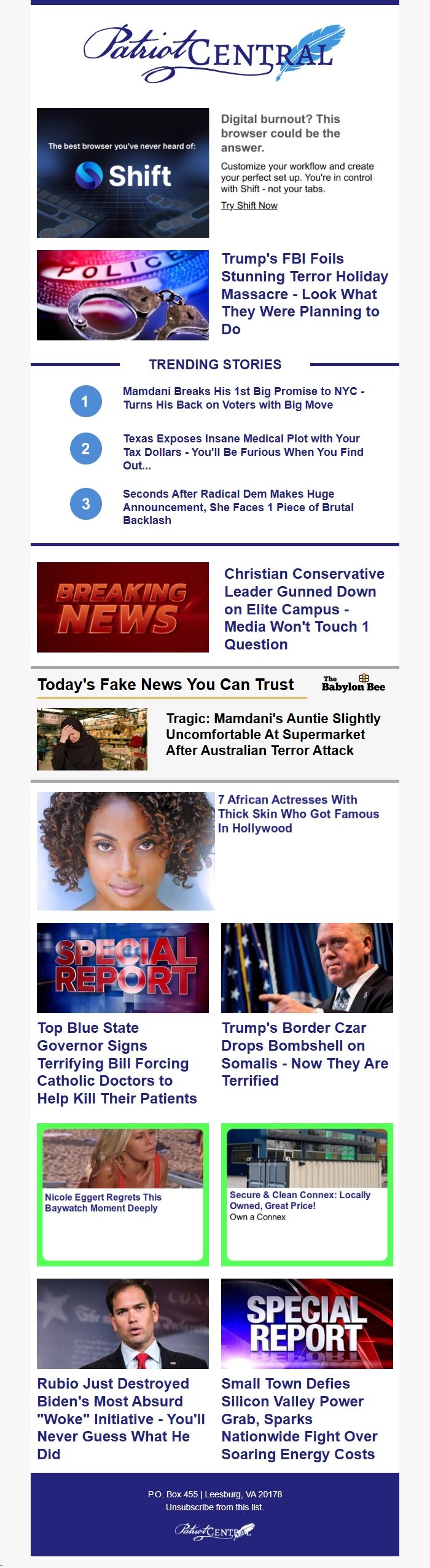Tap the Breaking News image
430x1568 pixels.
pyautogui.click(x=123, y=607)
